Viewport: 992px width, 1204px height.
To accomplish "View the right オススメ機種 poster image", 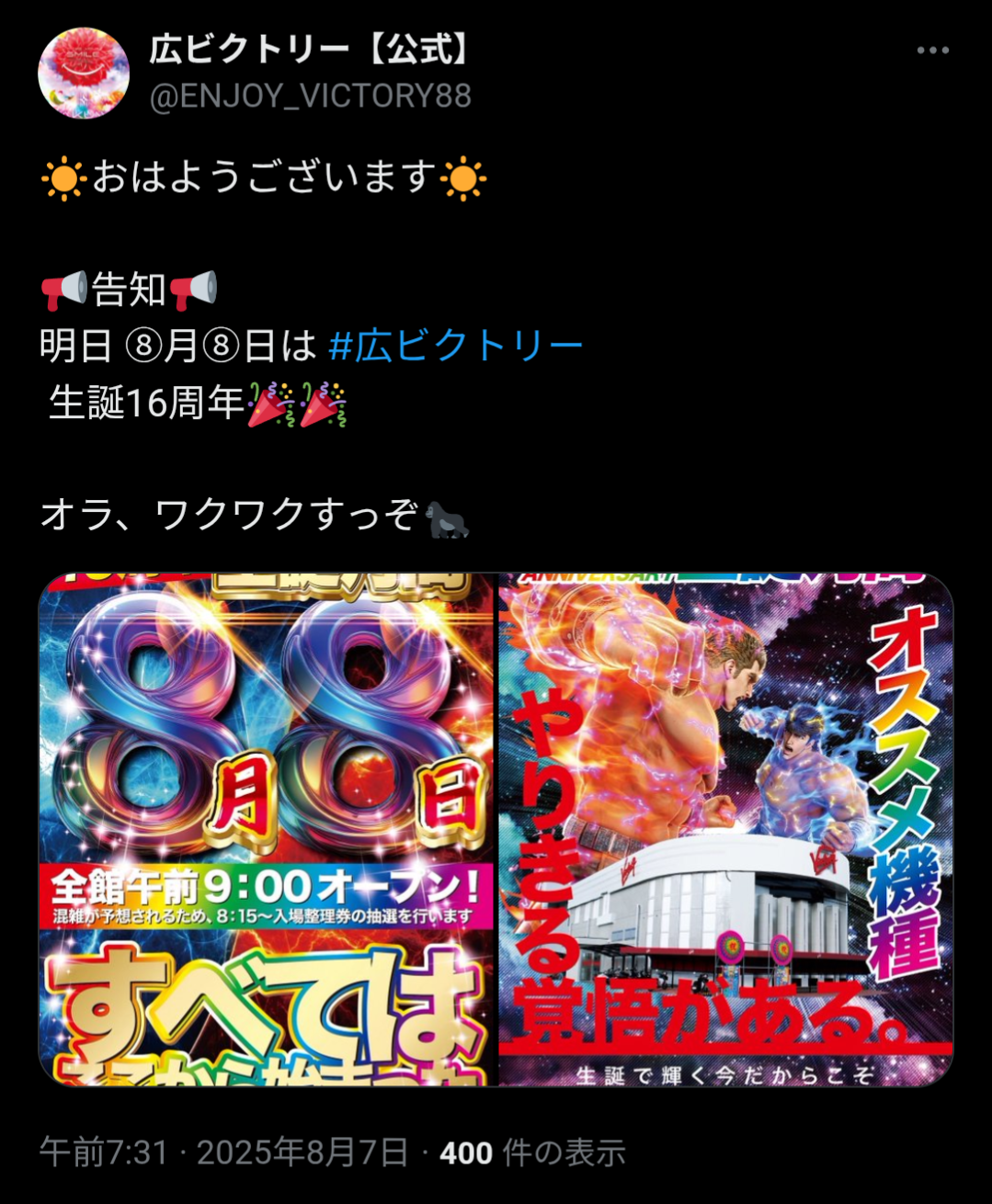I will [725, 827].
